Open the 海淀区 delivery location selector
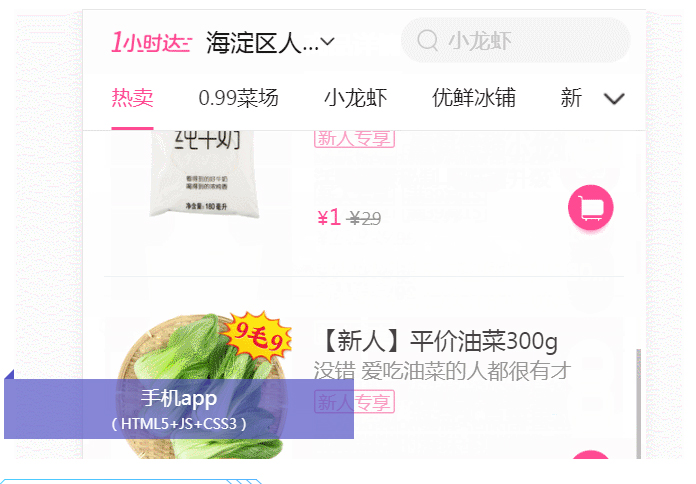 [x=270, y=42]
